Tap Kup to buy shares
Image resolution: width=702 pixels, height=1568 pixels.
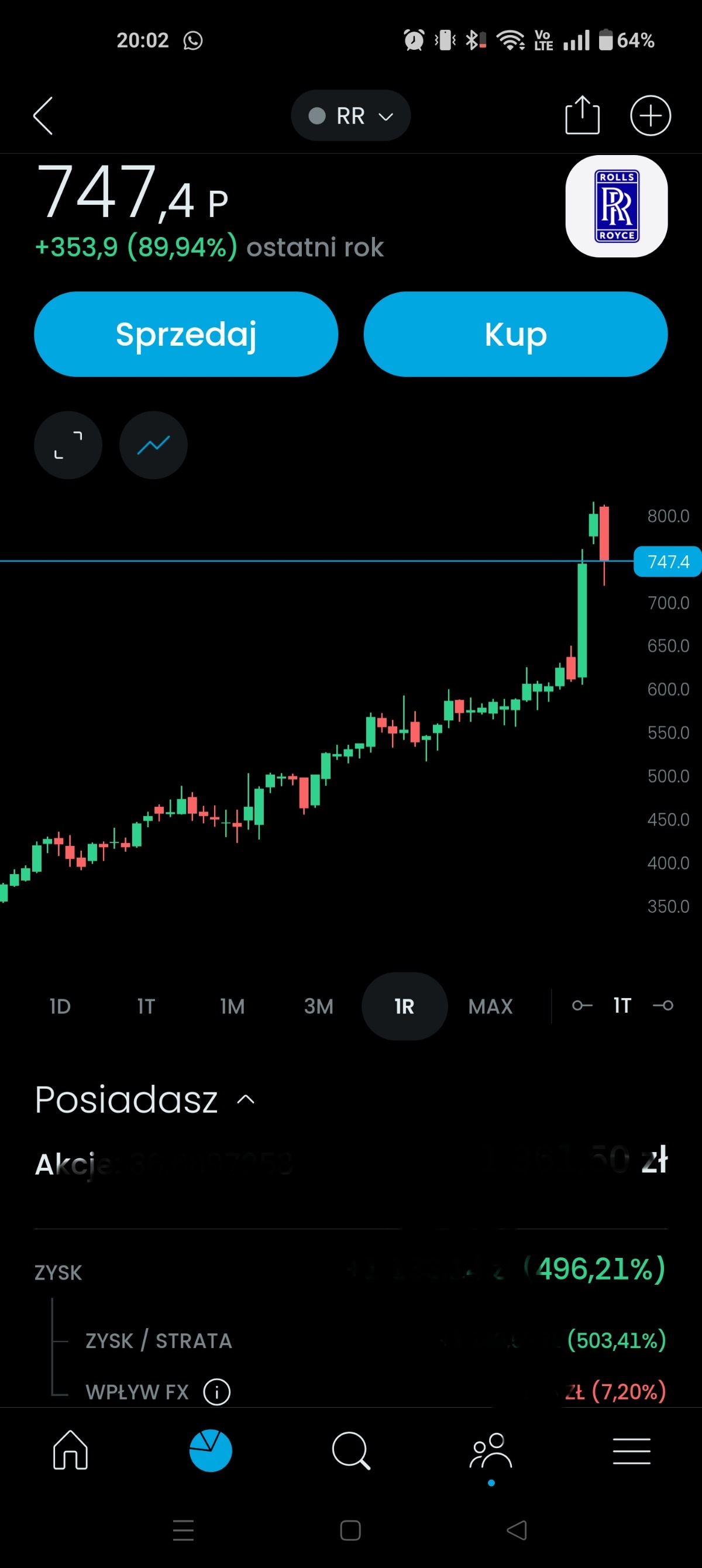coord(515,334)
